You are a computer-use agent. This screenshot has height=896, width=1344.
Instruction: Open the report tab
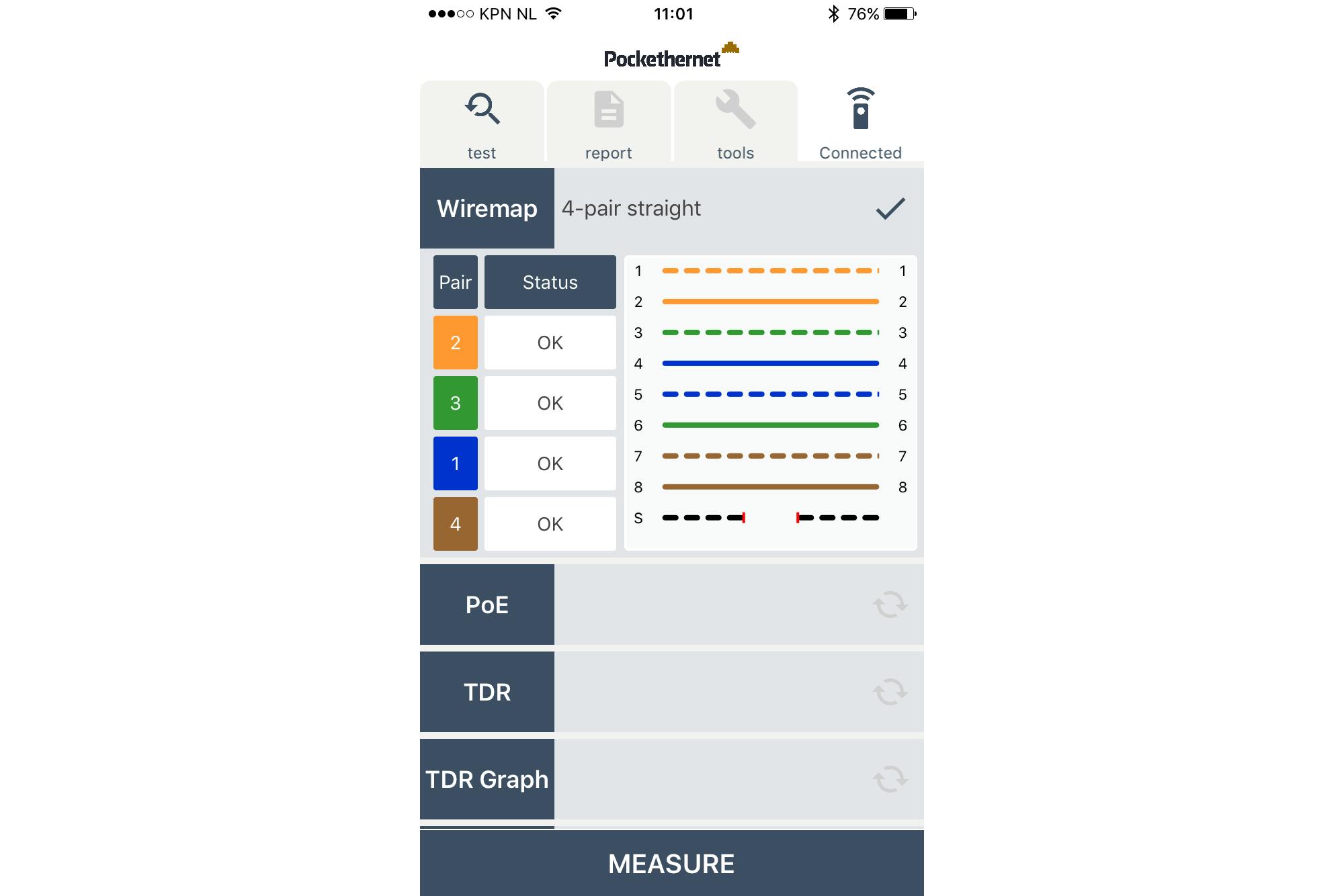pos(608,122)
